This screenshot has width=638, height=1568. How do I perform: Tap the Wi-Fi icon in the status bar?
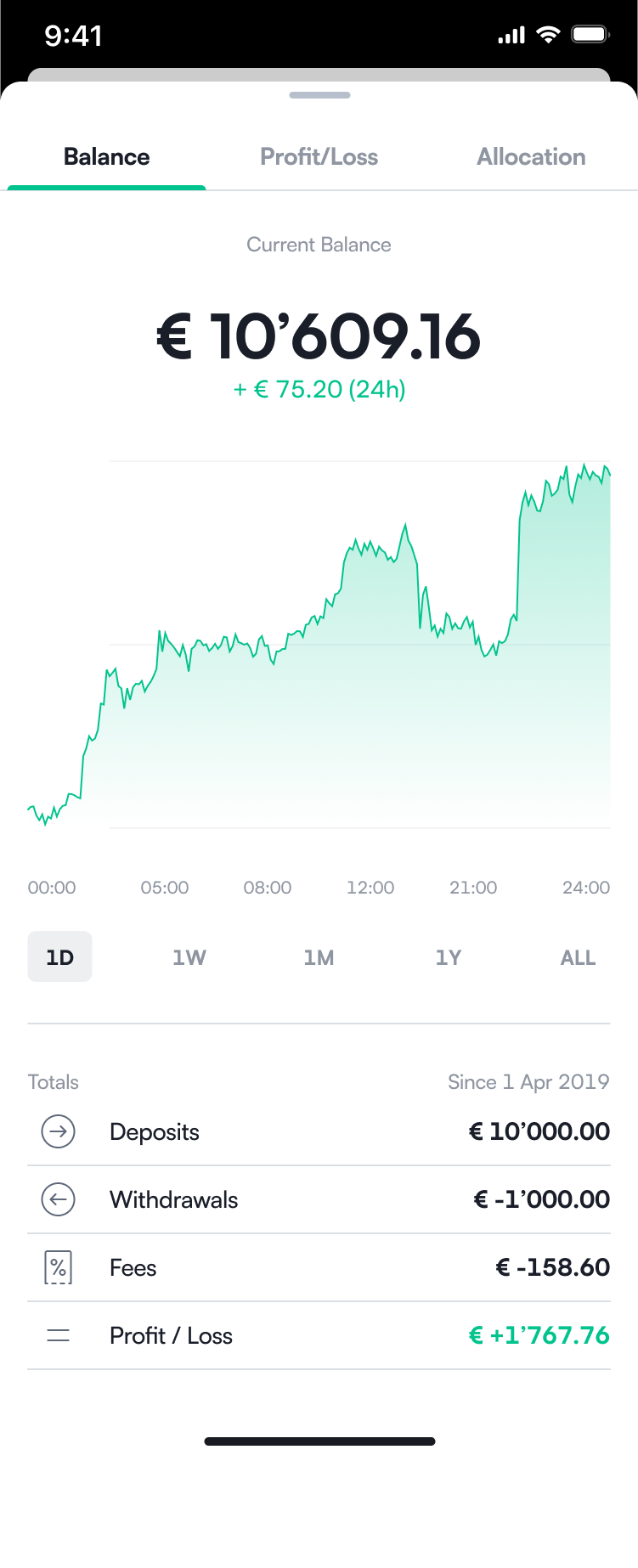[548, 35]
